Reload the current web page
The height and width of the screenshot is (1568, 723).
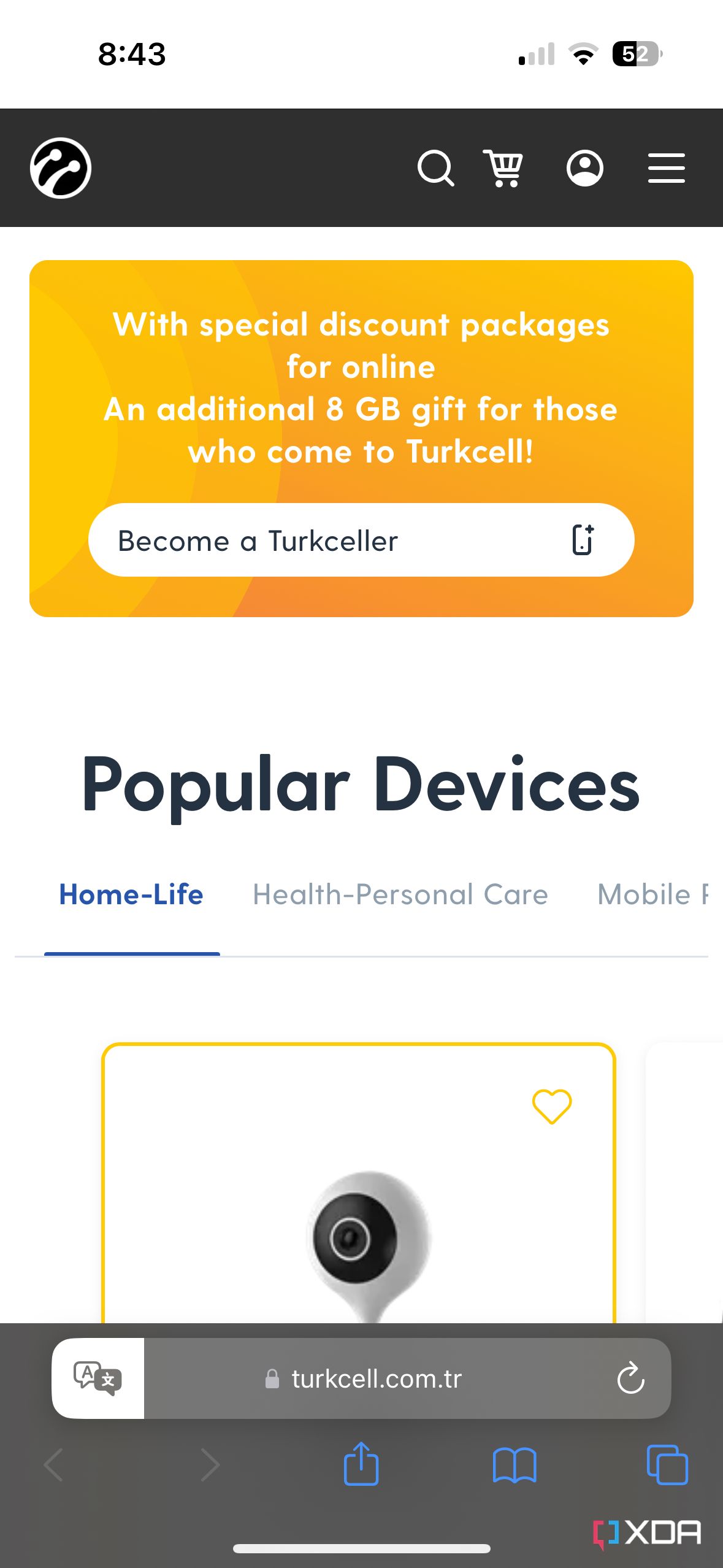coord(630,1378)
